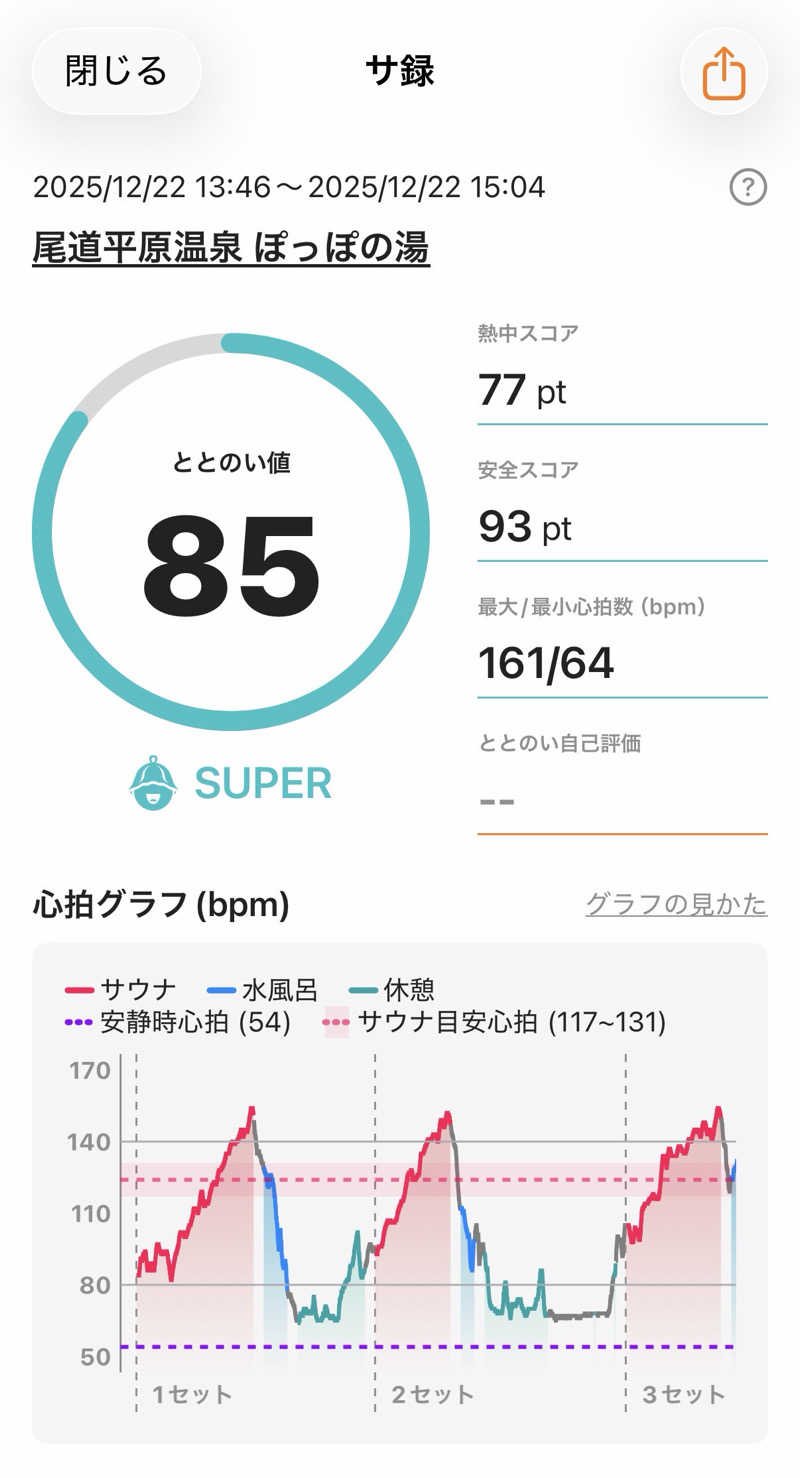Set the ととのい自己評価 self-rating
800x1478 pixels.
click(621, 800)
